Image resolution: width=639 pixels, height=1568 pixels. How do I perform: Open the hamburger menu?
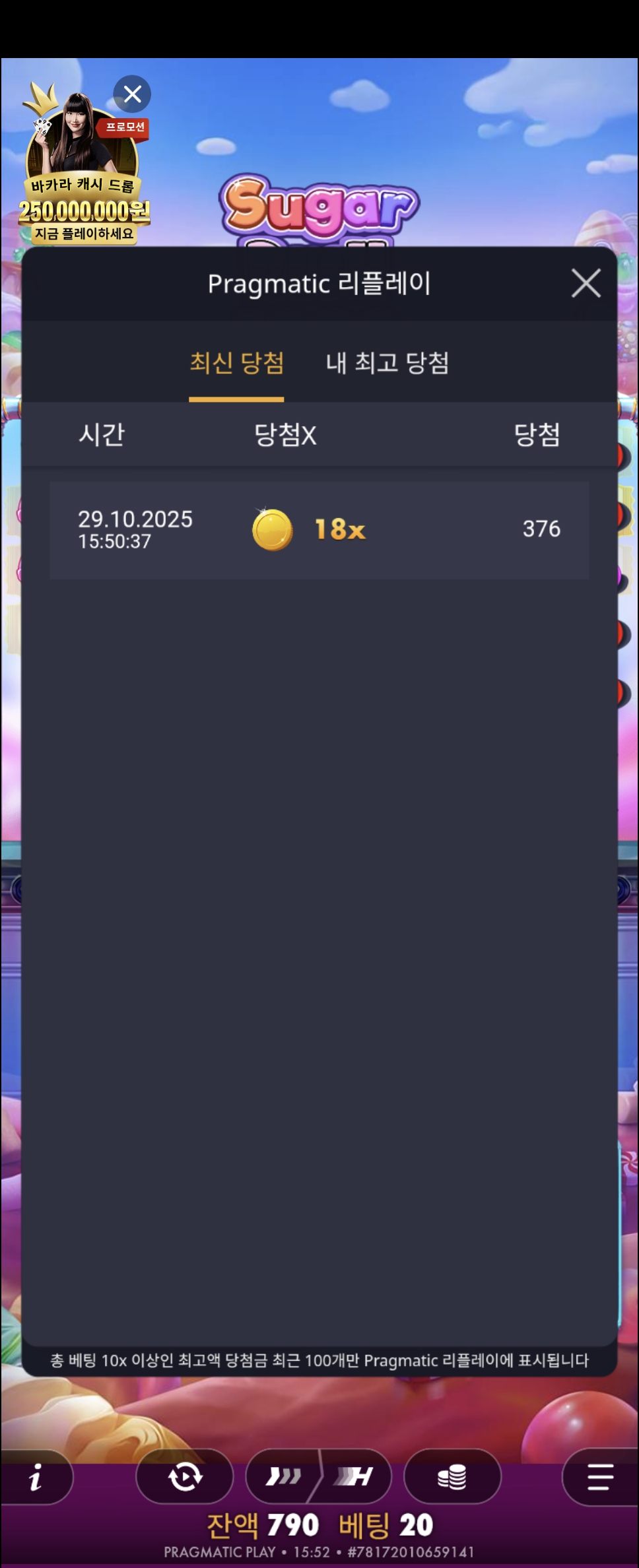[599, 1477]
